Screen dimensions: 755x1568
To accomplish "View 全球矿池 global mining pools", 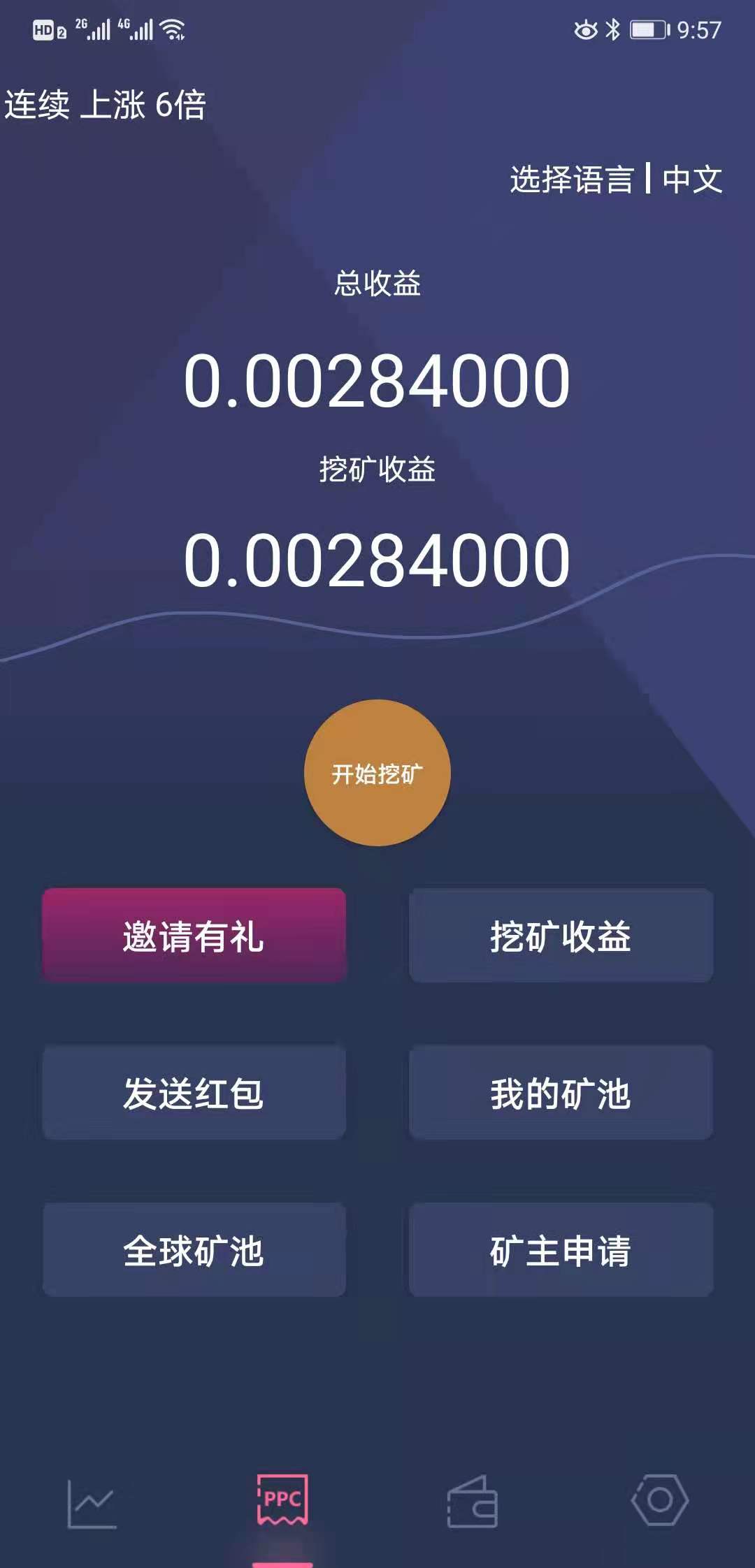I will tap(194, 1251).
